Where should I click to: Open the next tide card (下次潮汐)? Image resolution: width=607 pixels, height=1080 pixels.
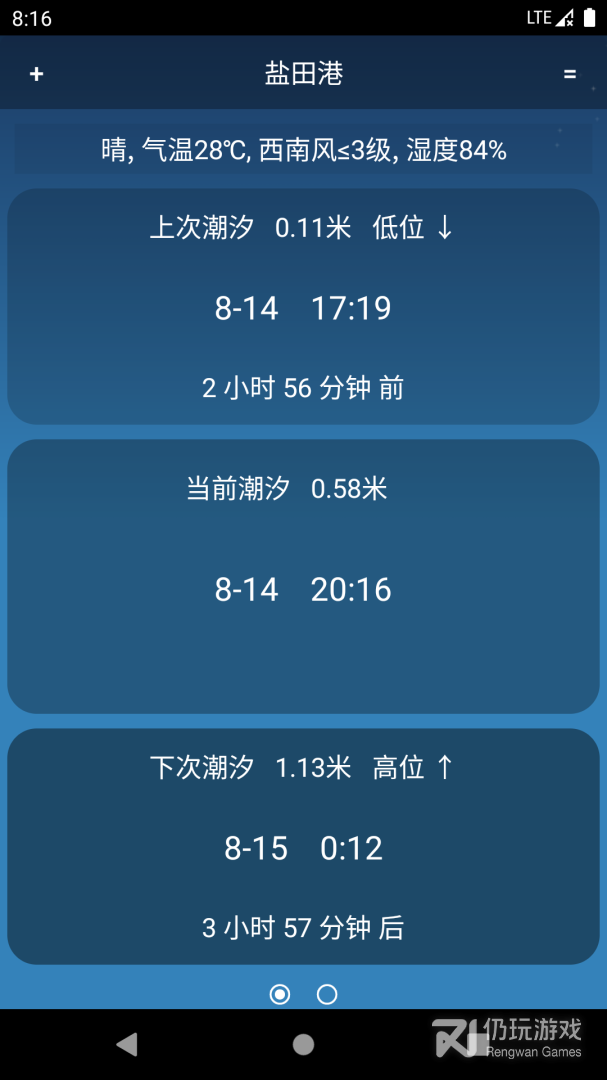click(x=303, y=847)
